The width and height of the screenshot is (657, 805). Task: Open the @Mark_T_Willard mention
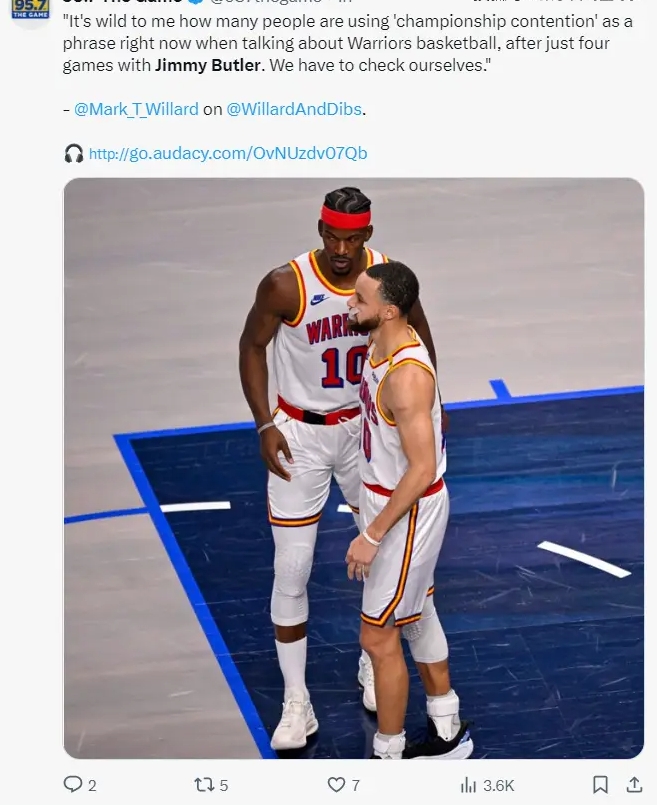136,109
